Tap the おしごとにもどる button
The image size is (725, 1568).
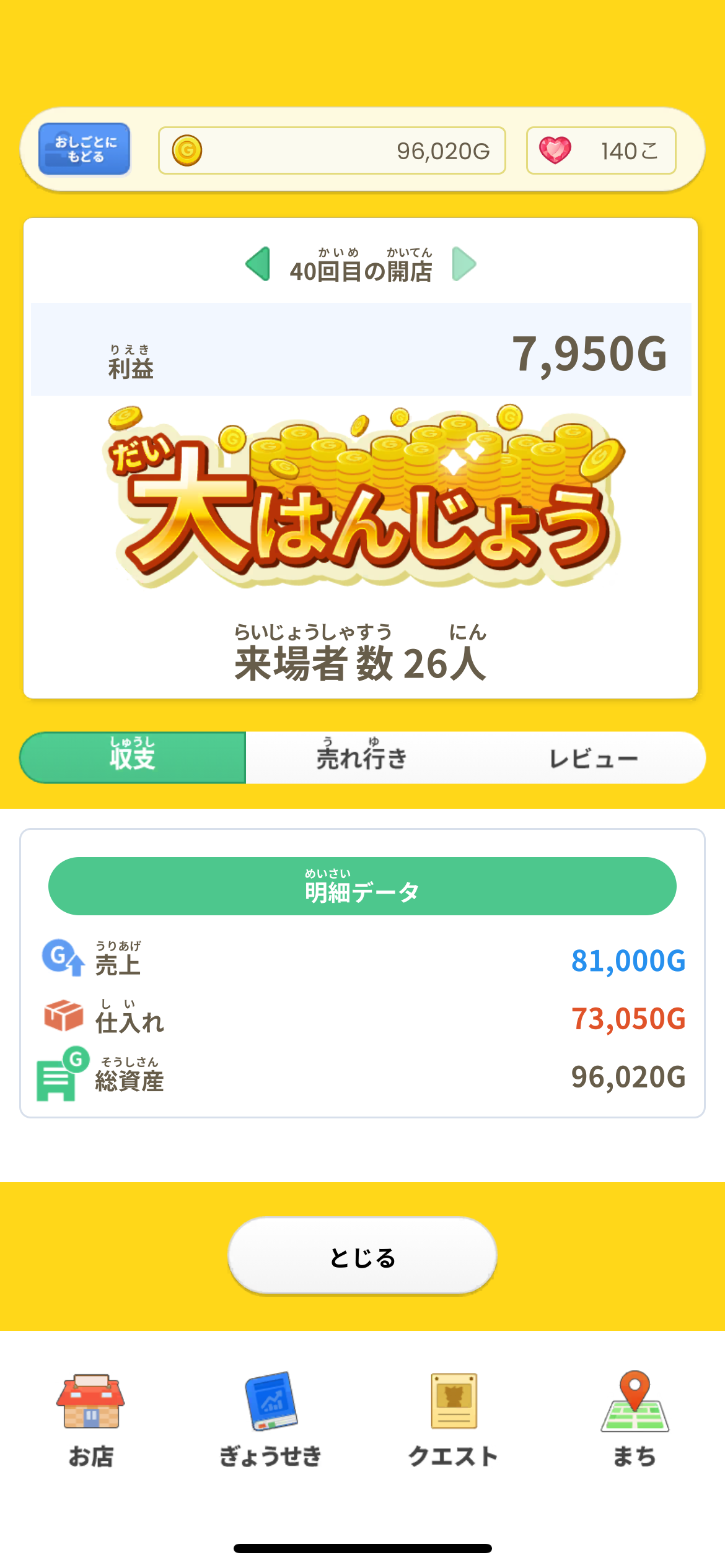point(84,149)
